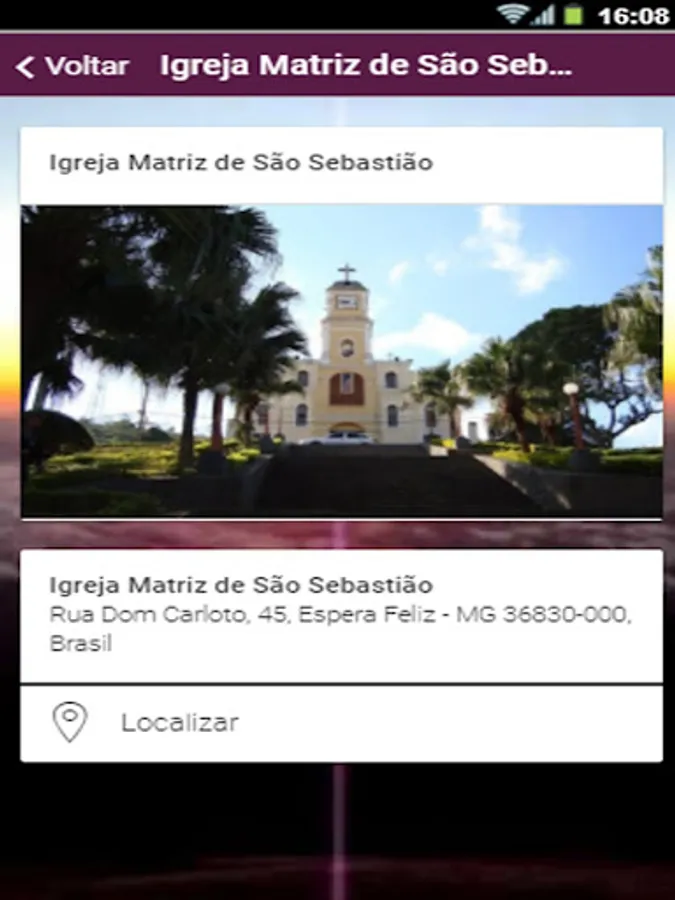
Task: View the Igreja Matriz church photo
Action: 341,361
